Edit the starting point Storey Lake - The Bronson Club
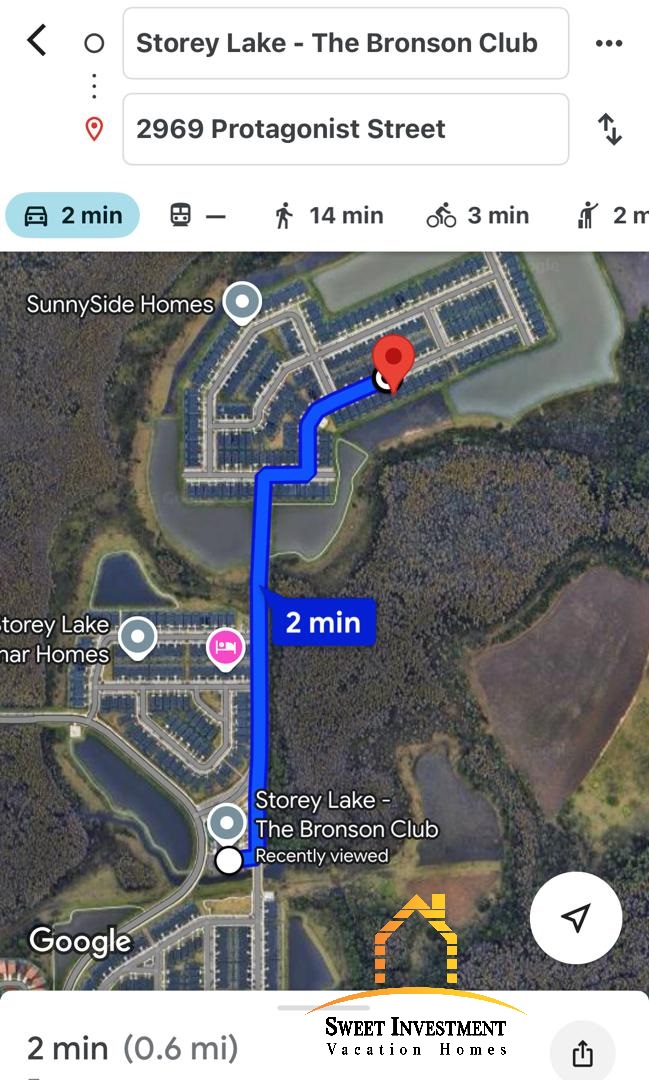The width and height of the screenshot is (649, 1080). coord(345,43)
